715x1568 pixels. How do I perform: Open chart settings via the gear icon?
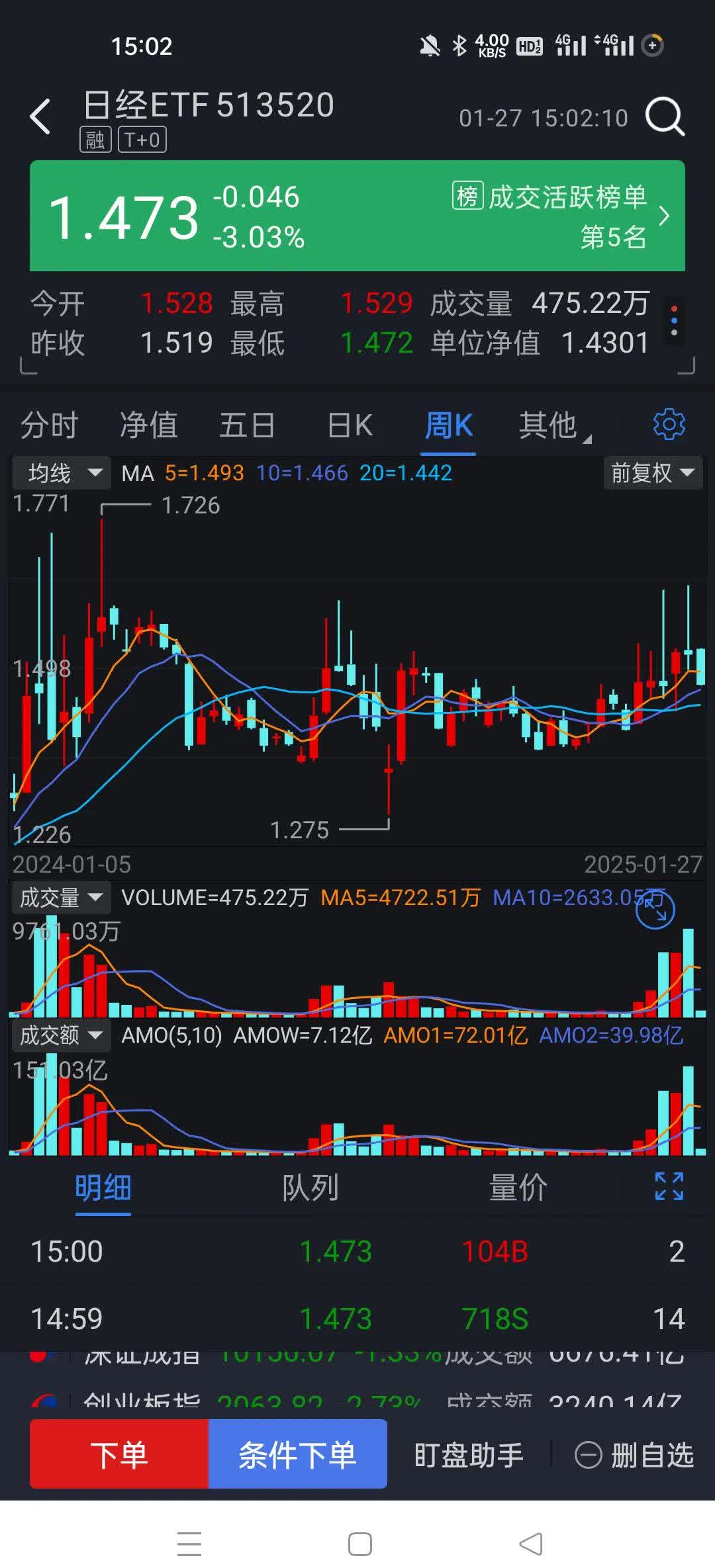pos(670,424)
